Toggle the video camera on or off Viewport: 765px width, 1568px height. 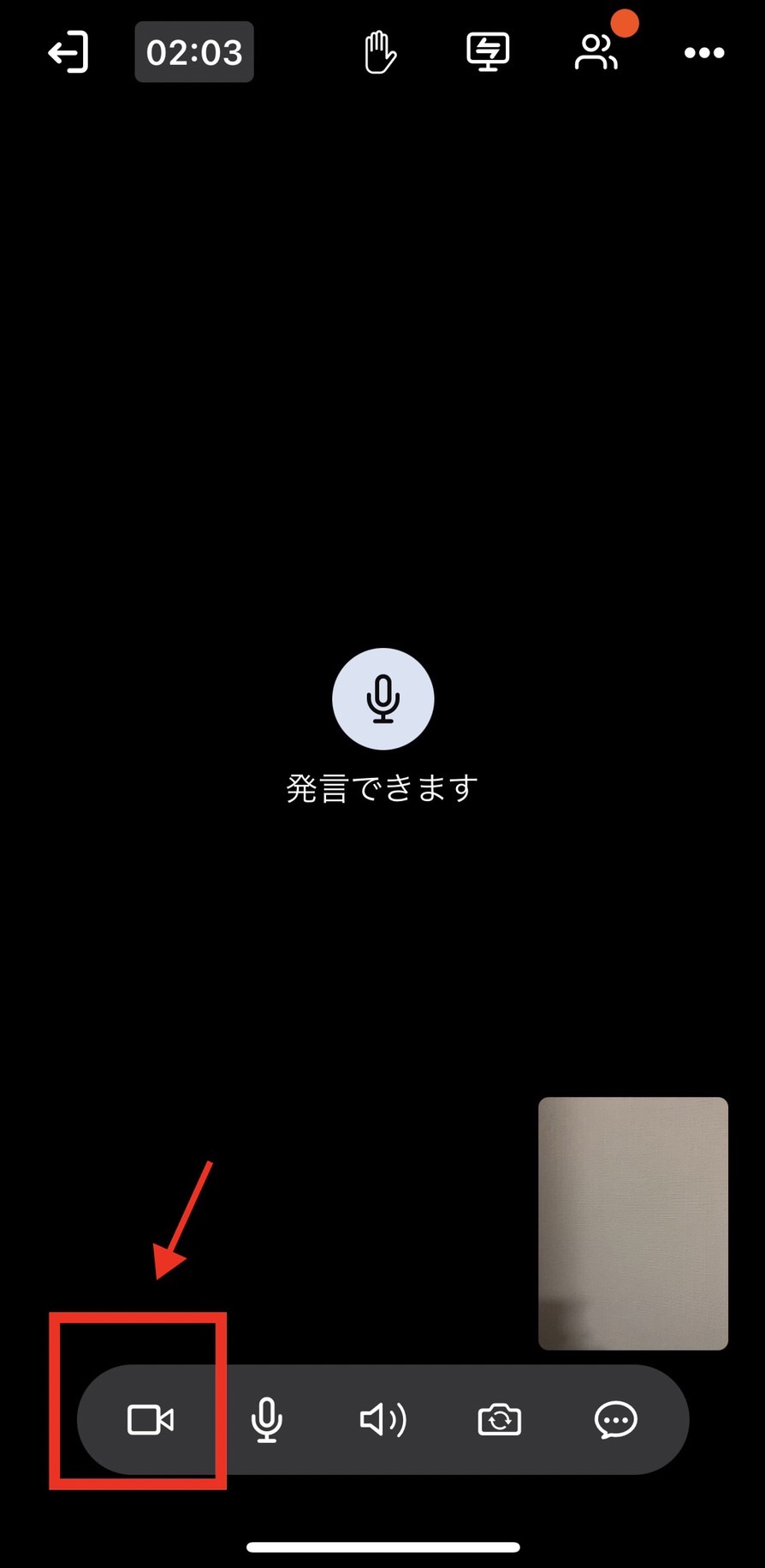click(x=151, y=1420)
